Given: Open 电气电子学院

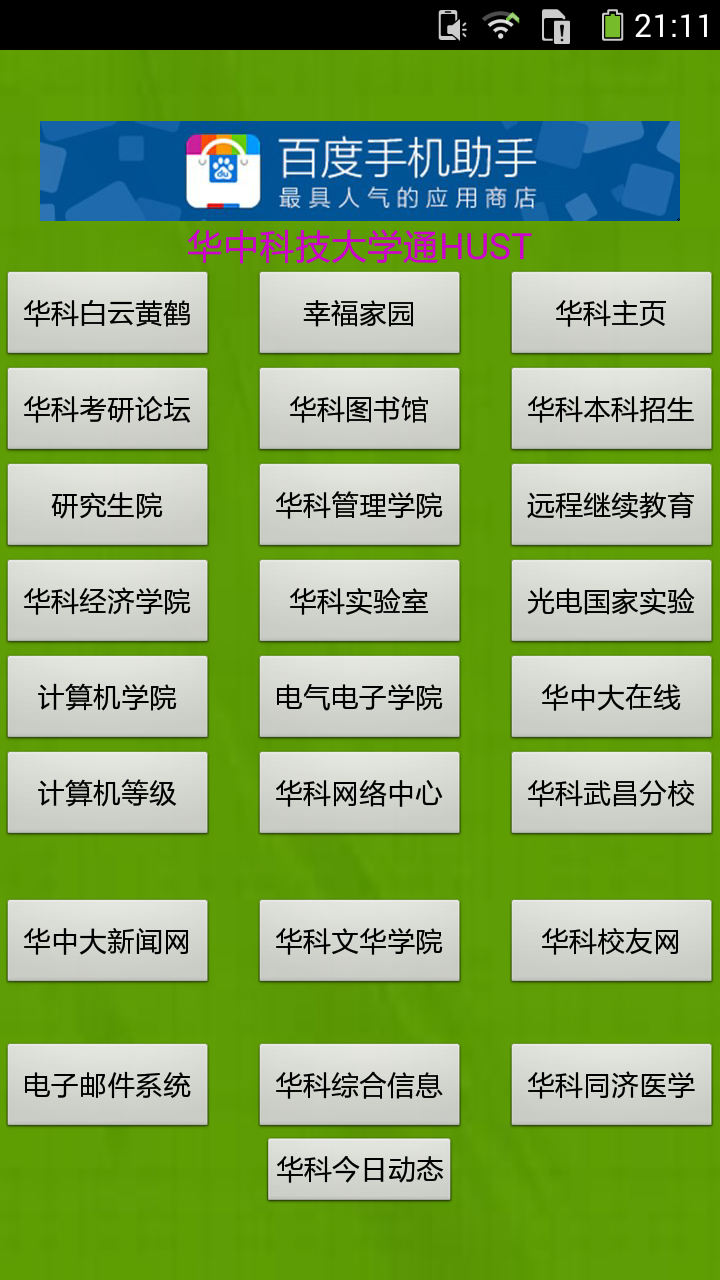Looking at the screenshot, I should pyautogui.click(x=359, y=696).
